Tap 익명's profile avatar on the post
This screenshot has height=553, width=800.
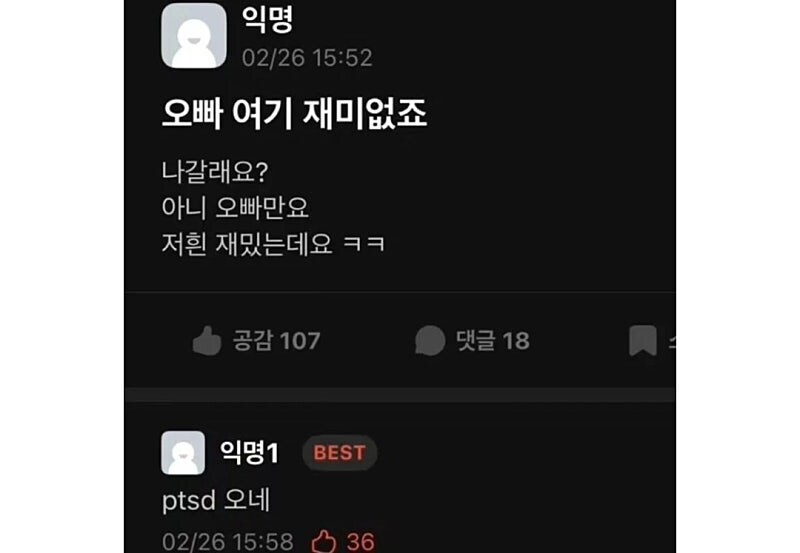193,37
